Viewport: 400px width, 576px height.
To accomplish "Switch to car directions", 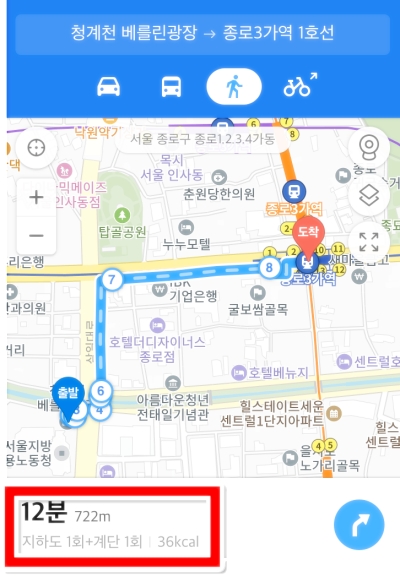I will [108, 87].
